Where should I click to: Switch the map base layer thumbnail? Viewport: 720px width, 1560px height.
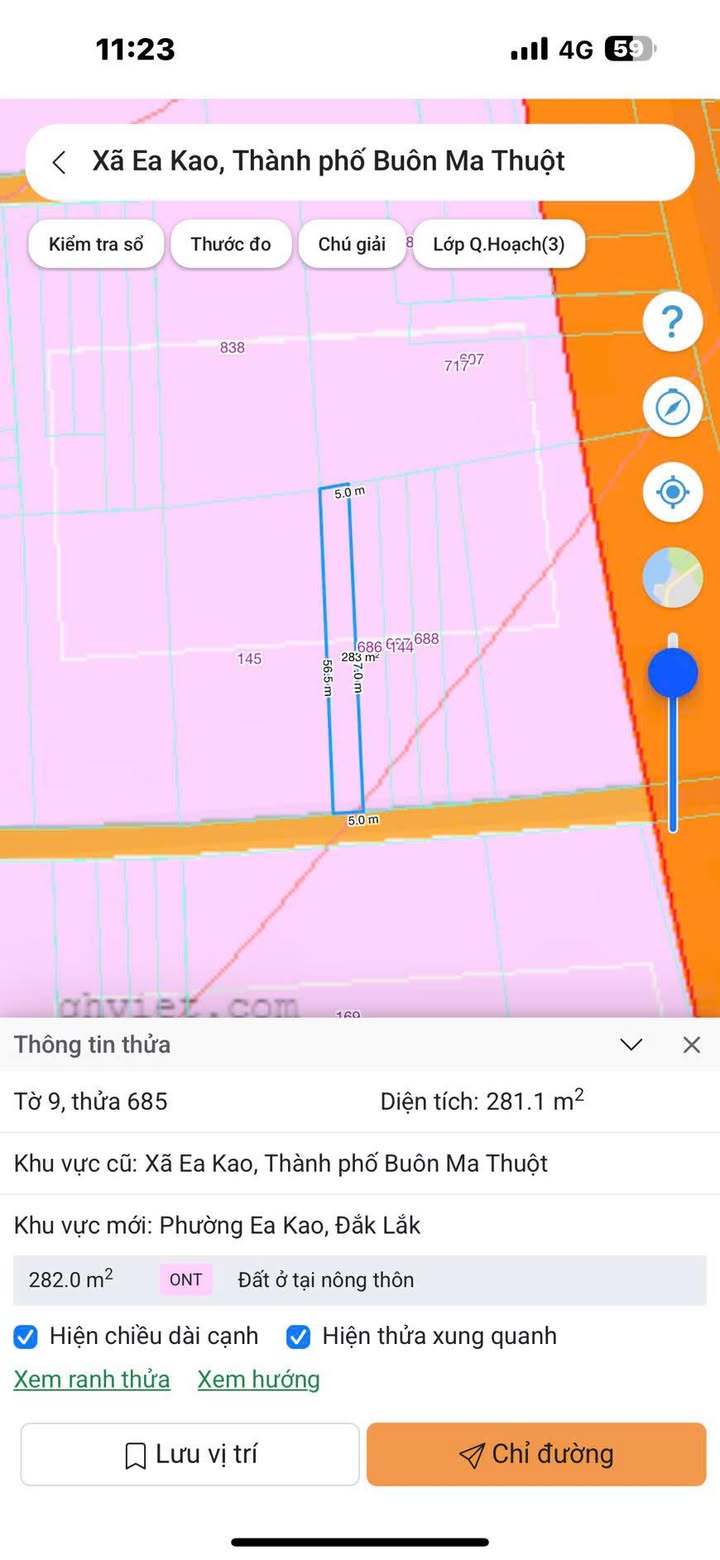(x=673, y=577)
